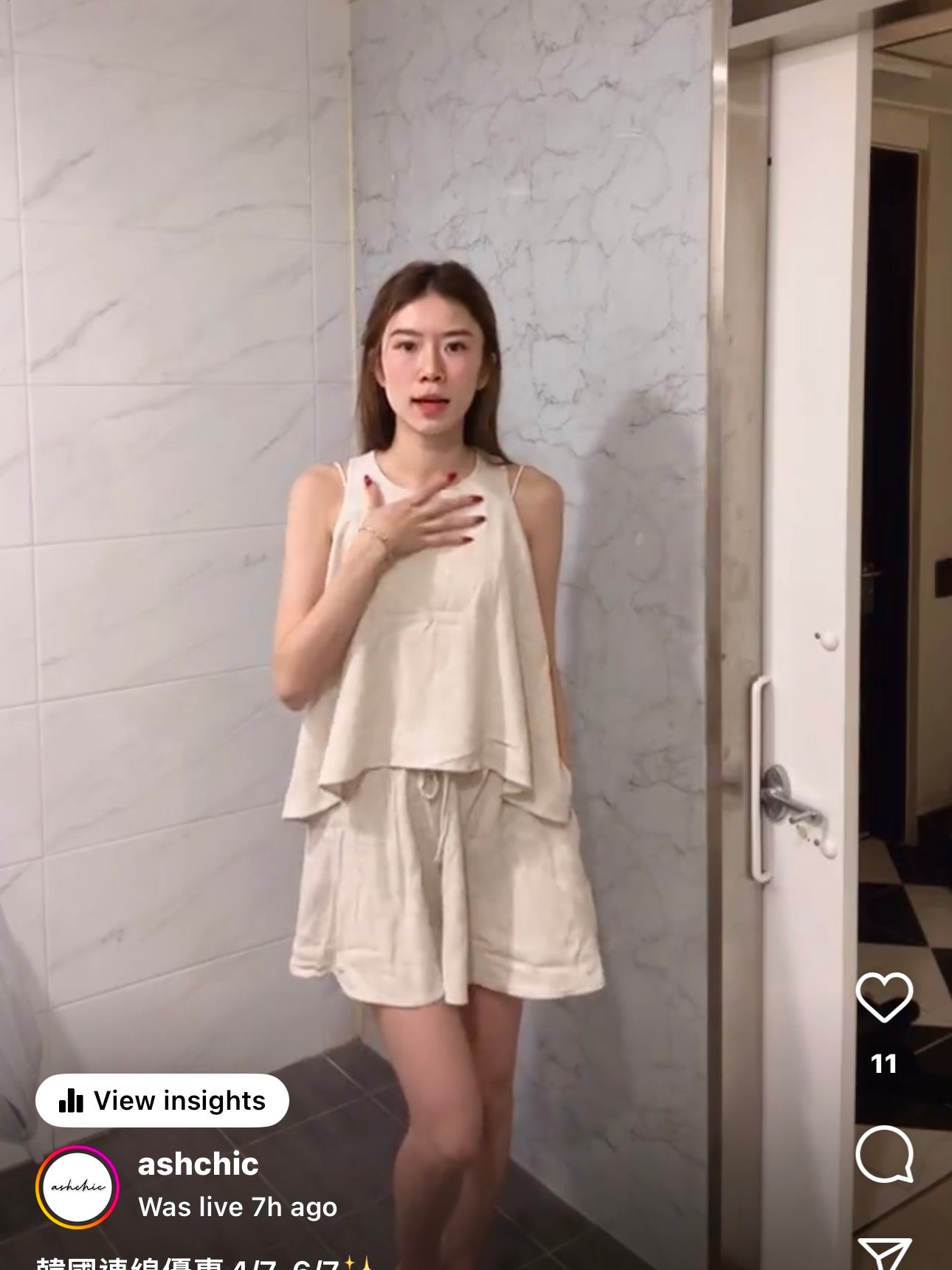Open the ashchic profile picture
The image size is (952, 1270).
[77, 1187]
